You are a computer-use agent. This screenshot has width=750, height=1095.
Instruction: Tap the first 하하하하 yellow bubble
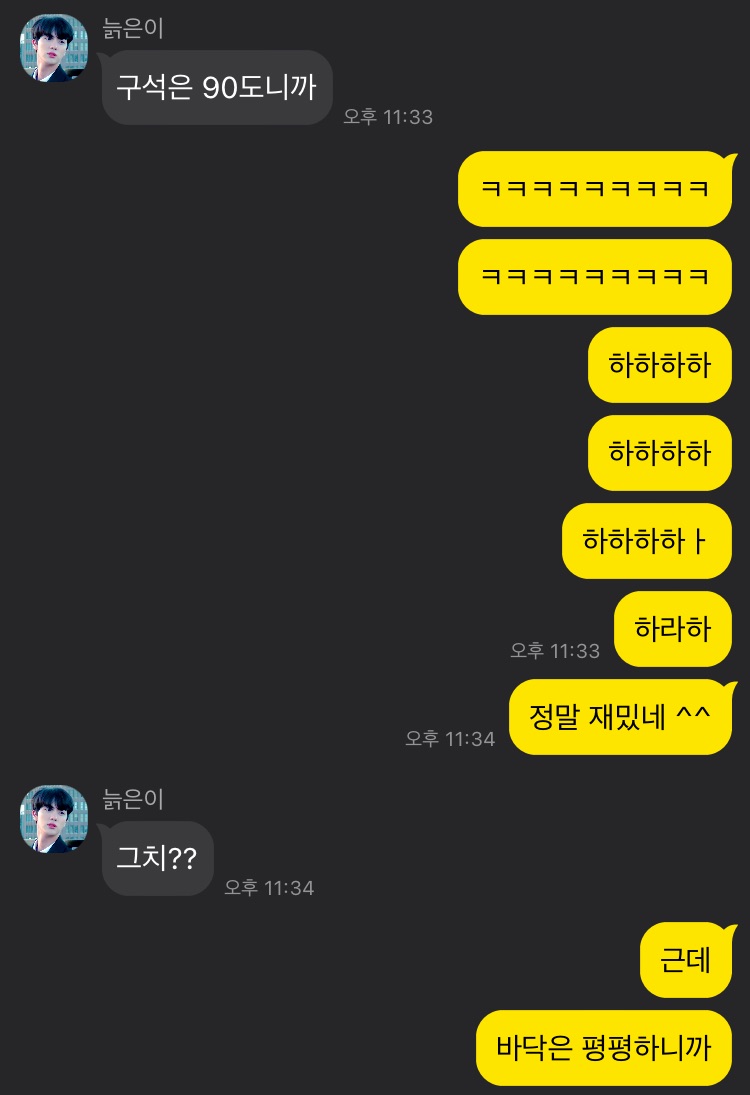(x=659, y=364)
